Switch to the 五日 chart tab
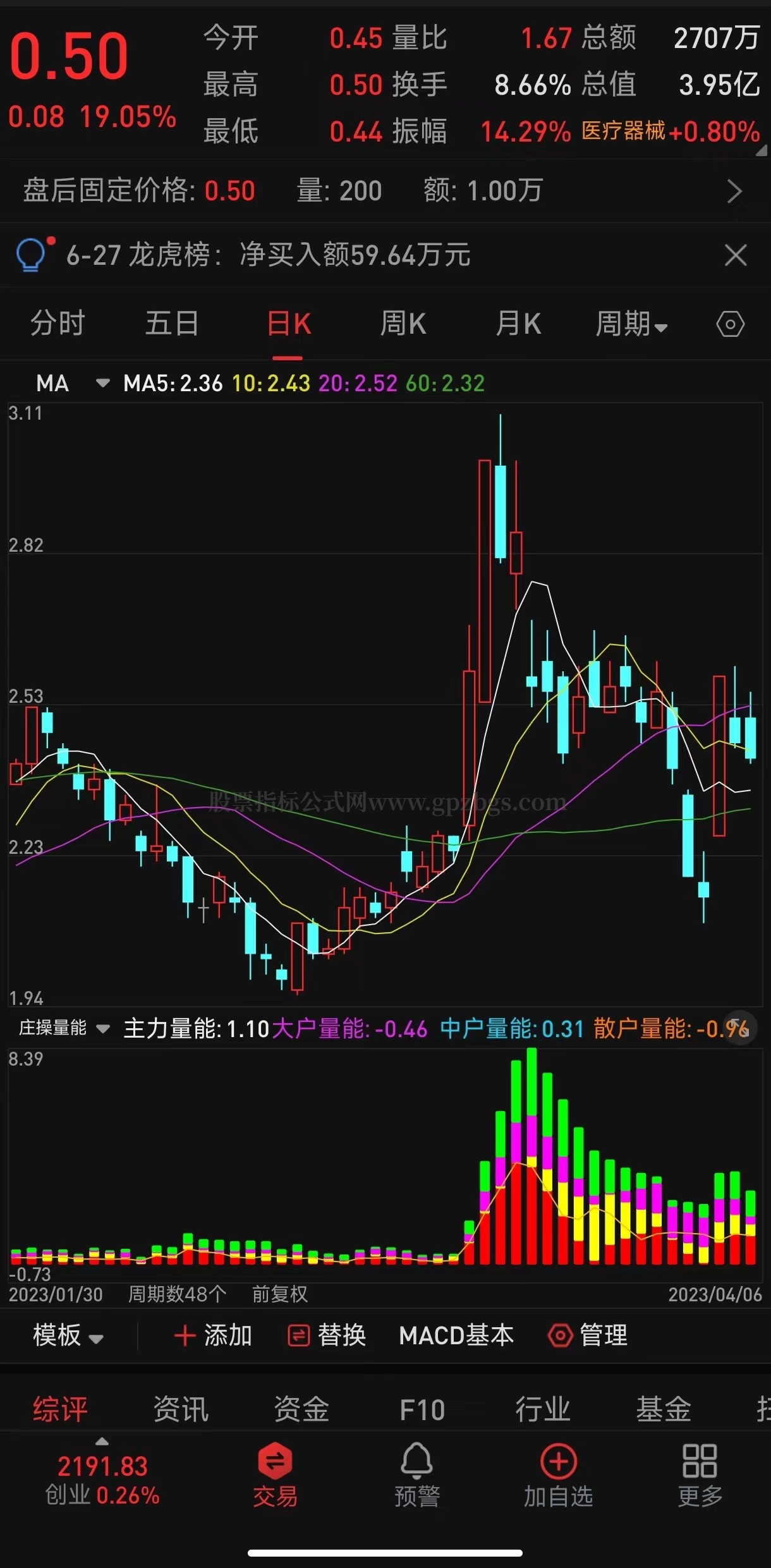 (172, 324)
